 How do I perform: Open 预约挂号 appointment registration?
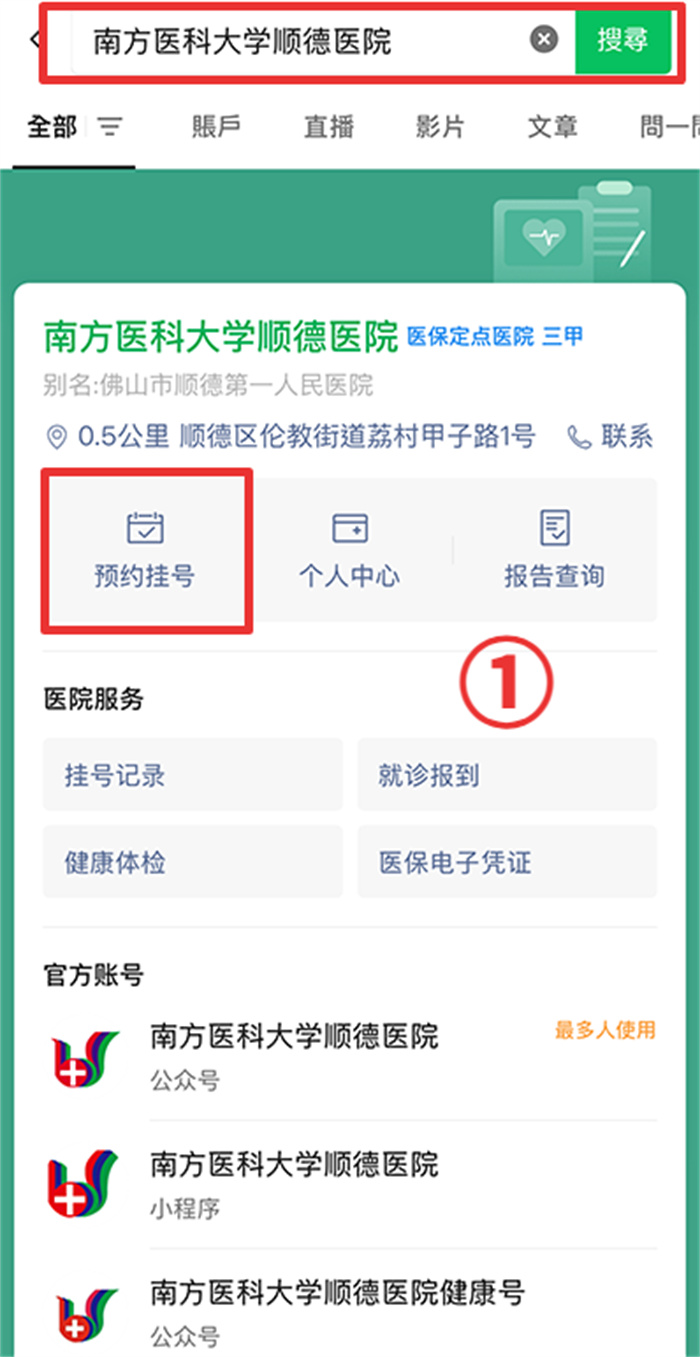145,551
